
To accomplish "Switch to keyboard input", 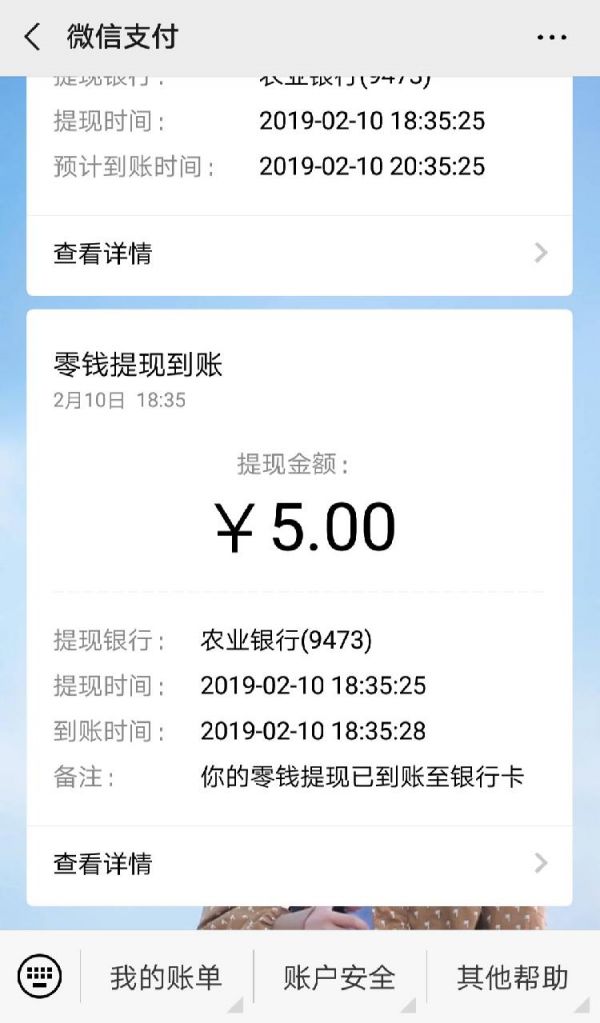I will (x=40, y=975).
